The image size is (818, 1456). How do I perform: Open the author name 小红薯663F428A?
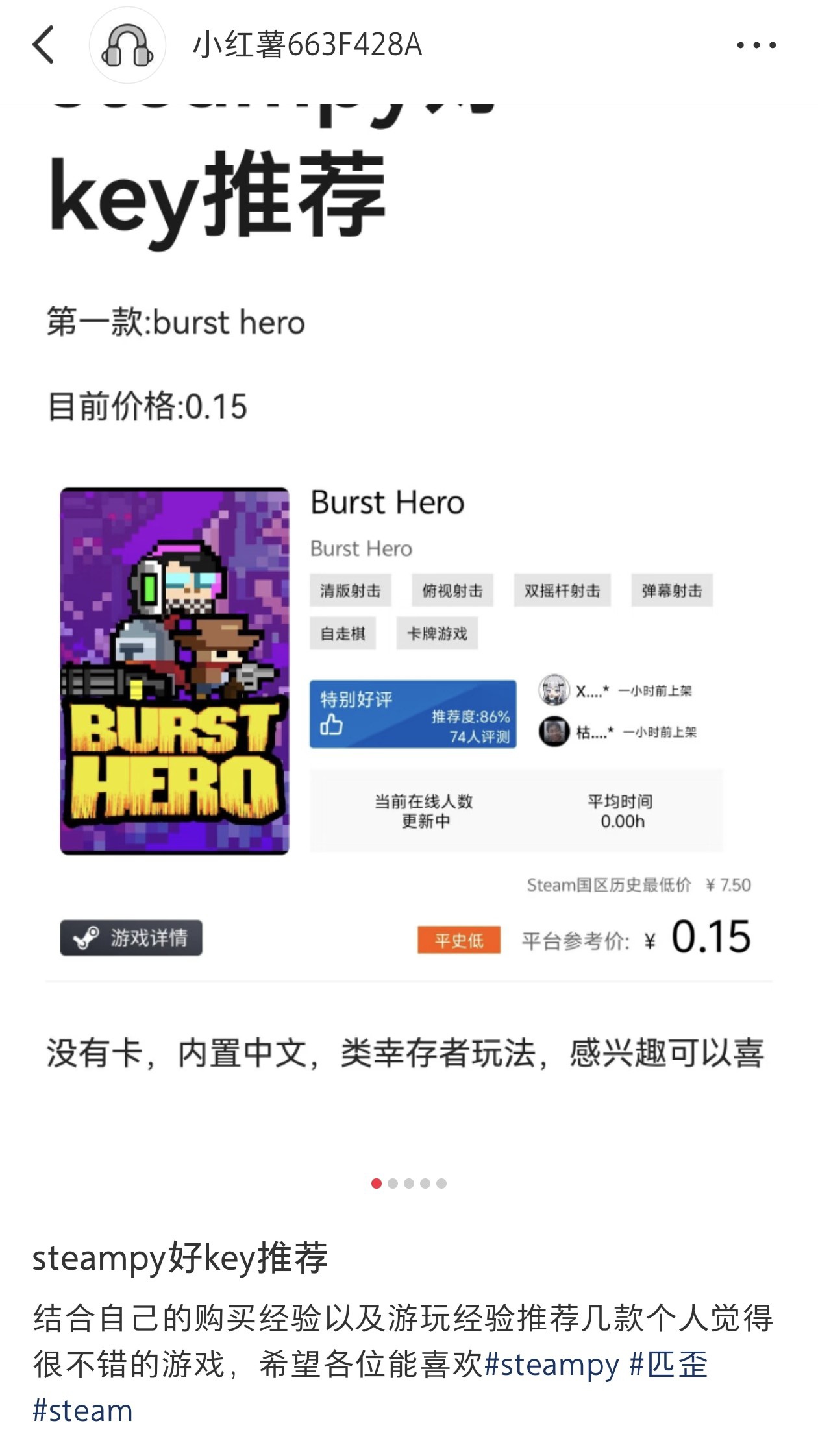307,45
